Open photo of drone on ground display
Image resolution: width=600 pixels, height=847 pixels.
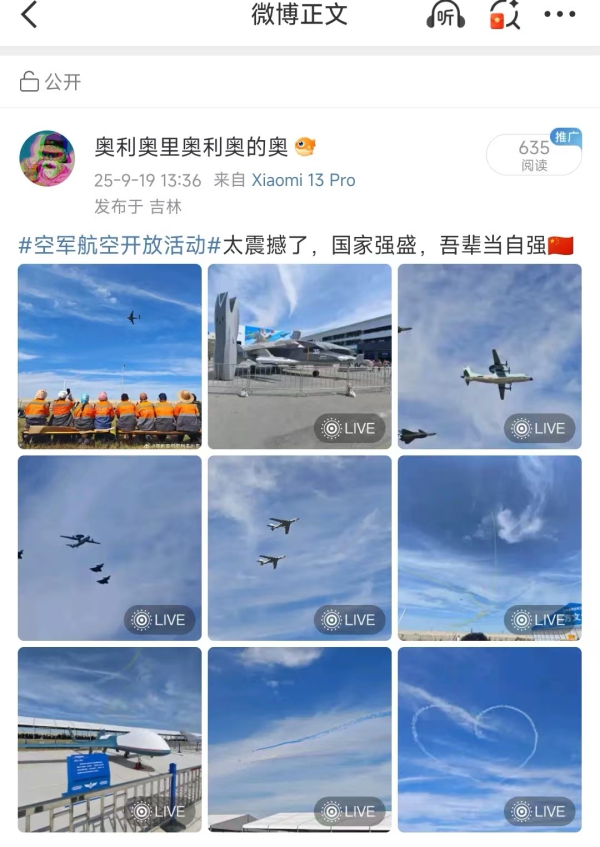109,738
